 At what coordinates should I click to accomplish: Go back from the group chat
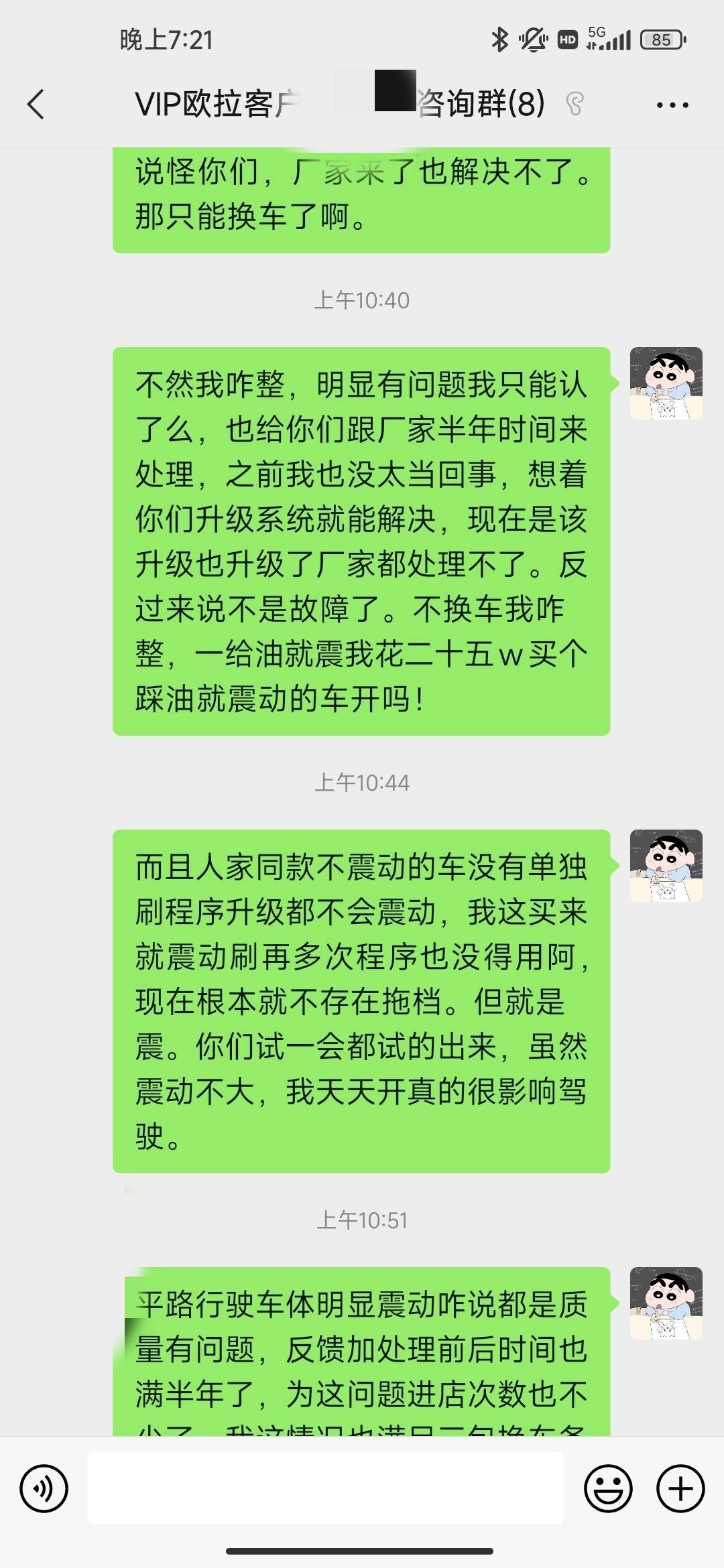pyautogui.click(x=36, y=105)
